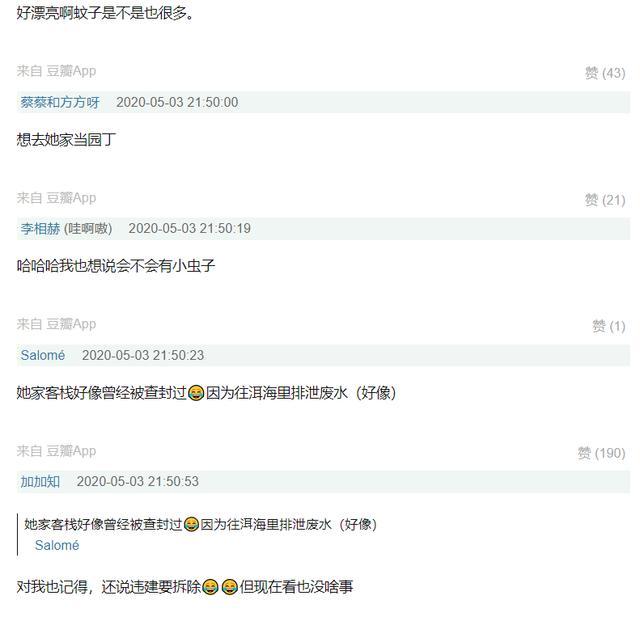Open 李相赫's profile

[x=40, y=228]
